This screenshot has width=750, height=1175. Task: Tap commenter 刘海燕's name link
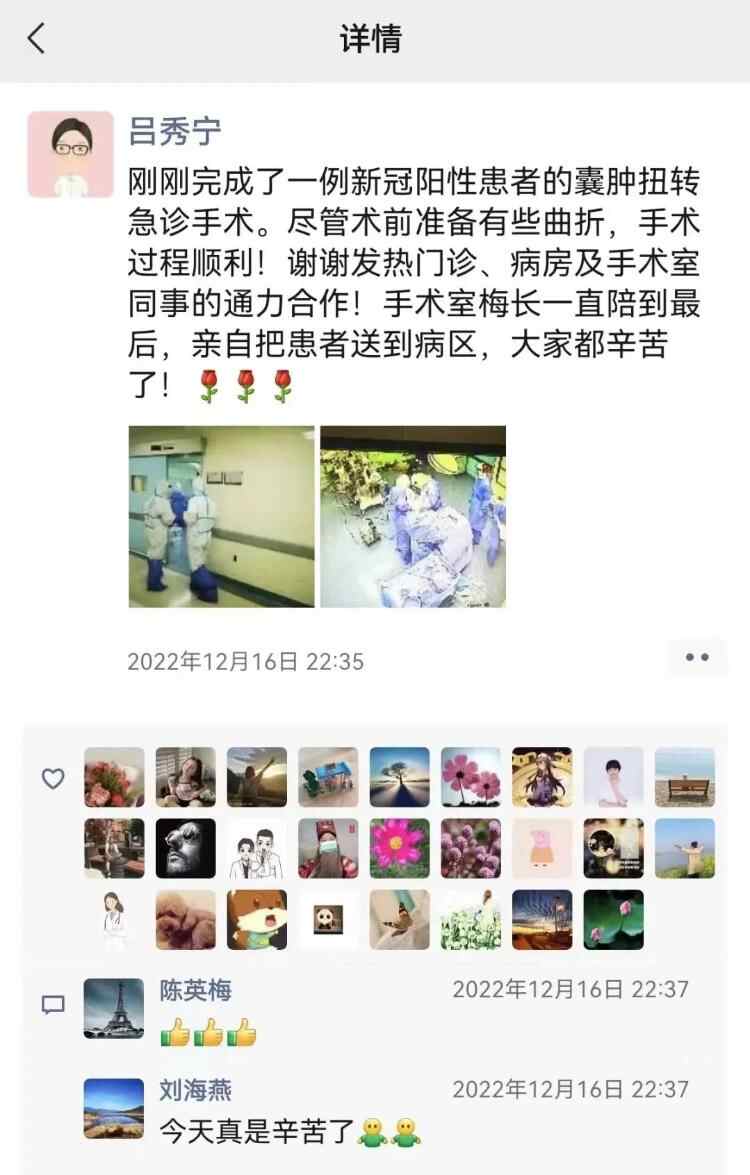(196, 1090)
